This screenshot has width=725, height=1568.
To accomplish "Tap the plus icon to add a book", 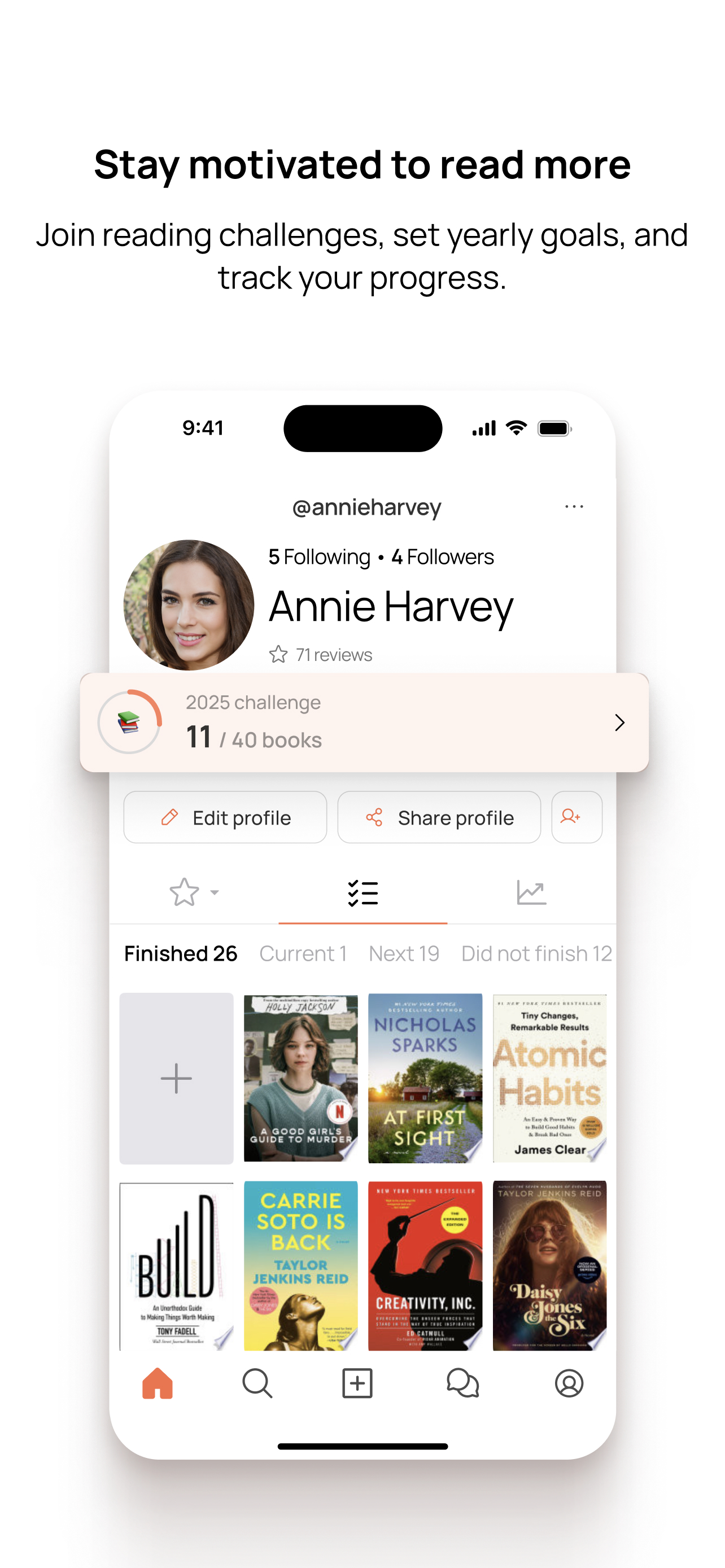I will 357,1383.
